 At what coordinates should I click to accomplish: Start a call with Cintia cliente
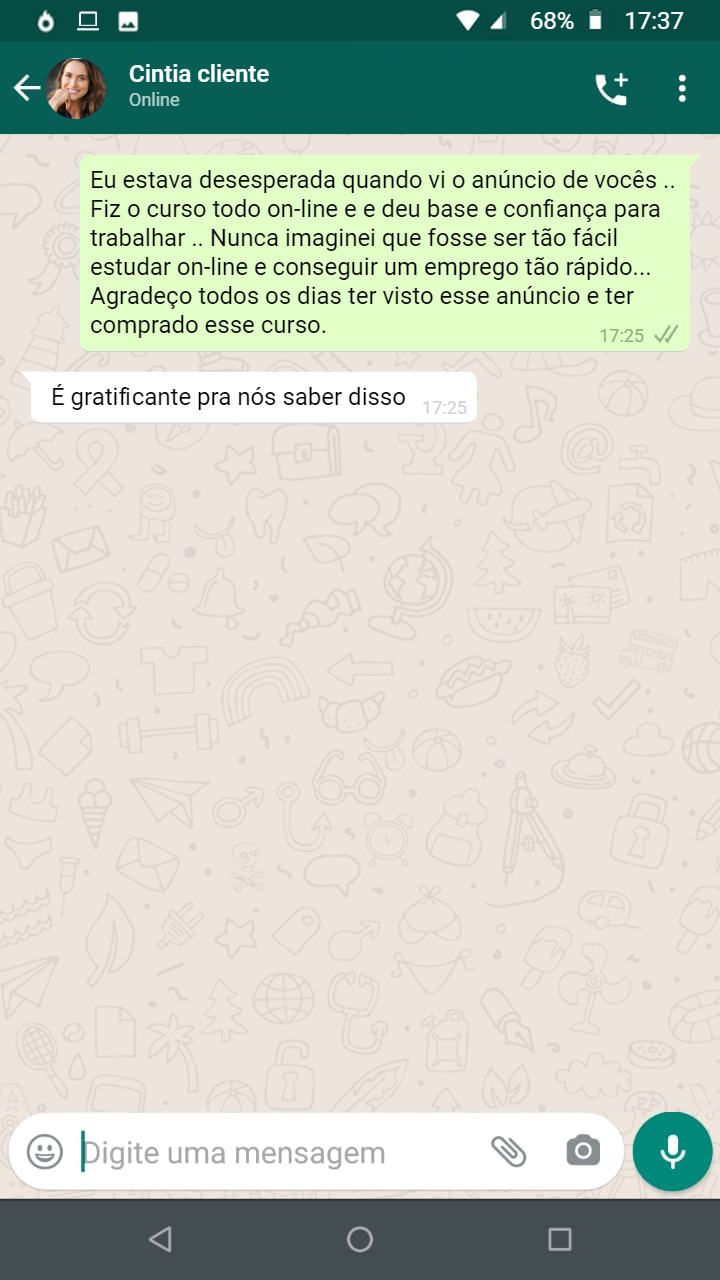tap(611, 89)
